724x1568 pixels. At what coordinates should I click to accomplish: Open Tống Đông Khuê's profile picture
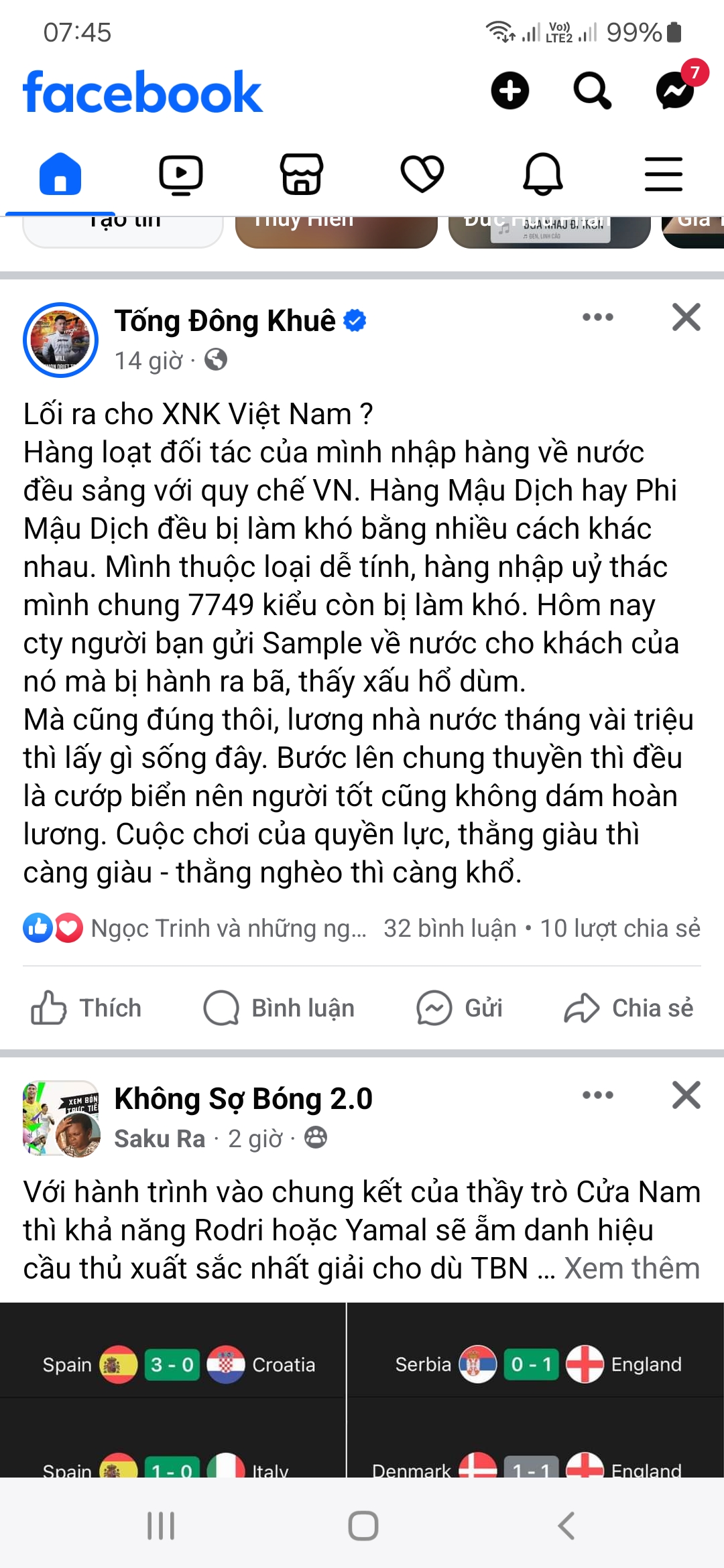coord(61,340)
